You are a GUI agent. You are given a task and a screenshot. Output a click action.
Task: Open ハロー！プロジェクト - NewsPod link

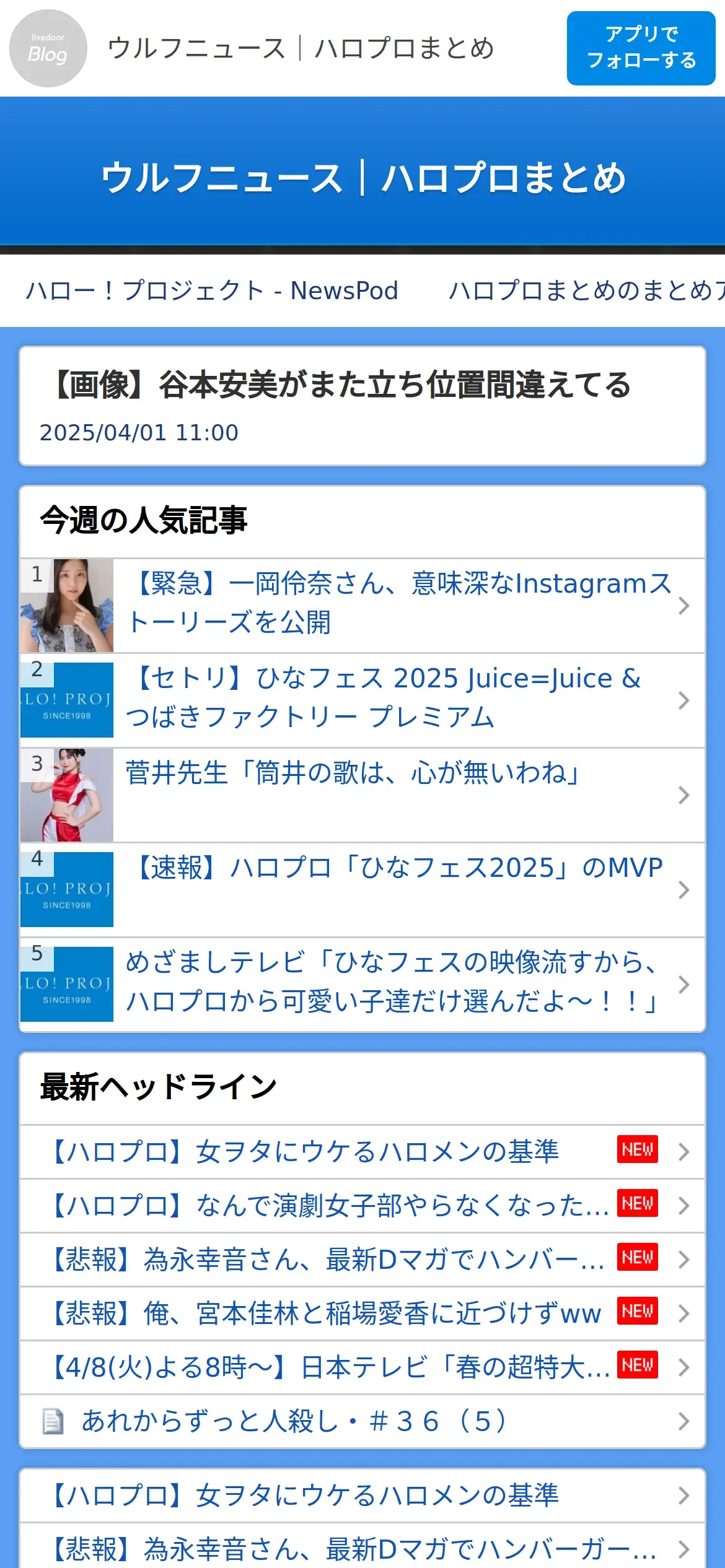click(212, 290)
